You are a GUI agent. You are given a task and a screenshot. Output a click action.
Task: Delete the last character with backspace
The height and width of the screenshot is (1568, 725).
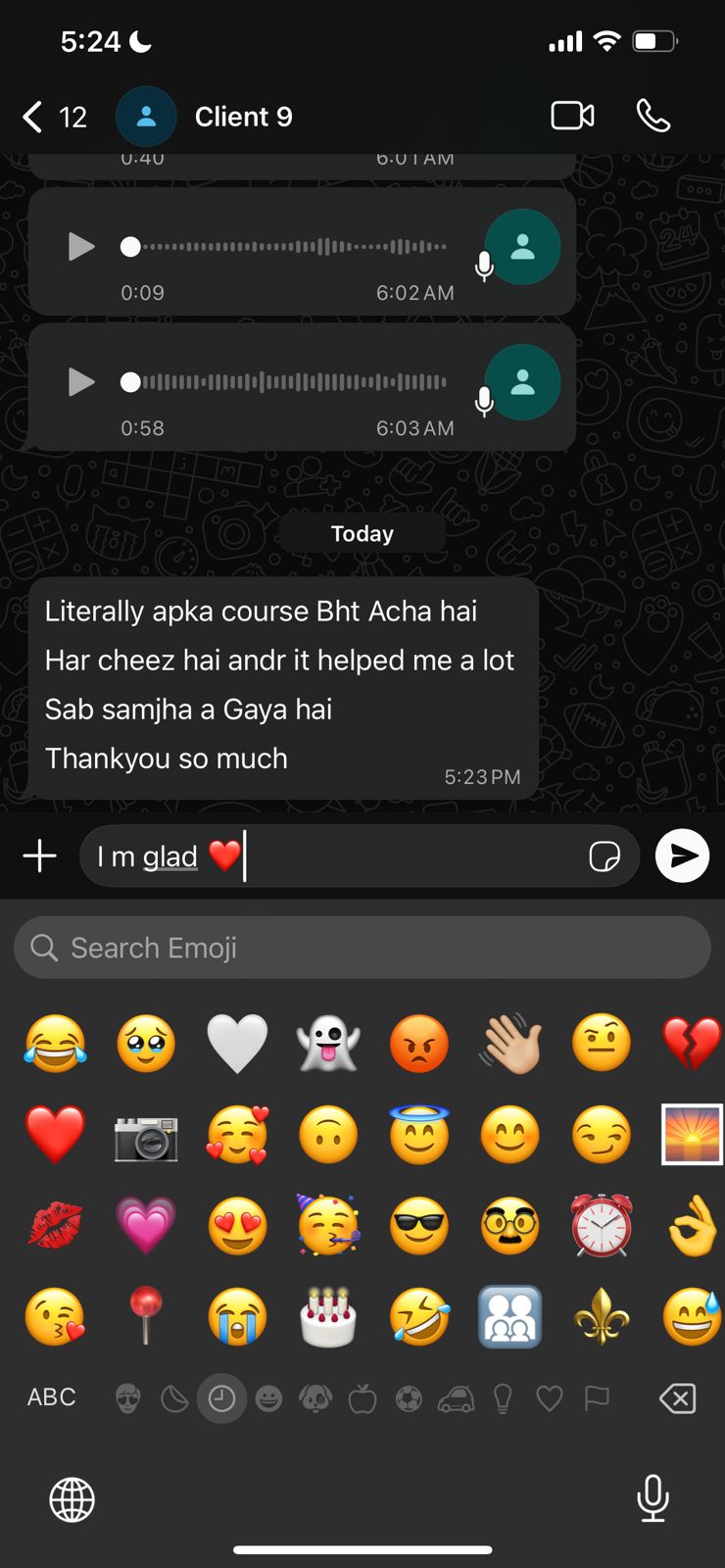pos(677,1398)
